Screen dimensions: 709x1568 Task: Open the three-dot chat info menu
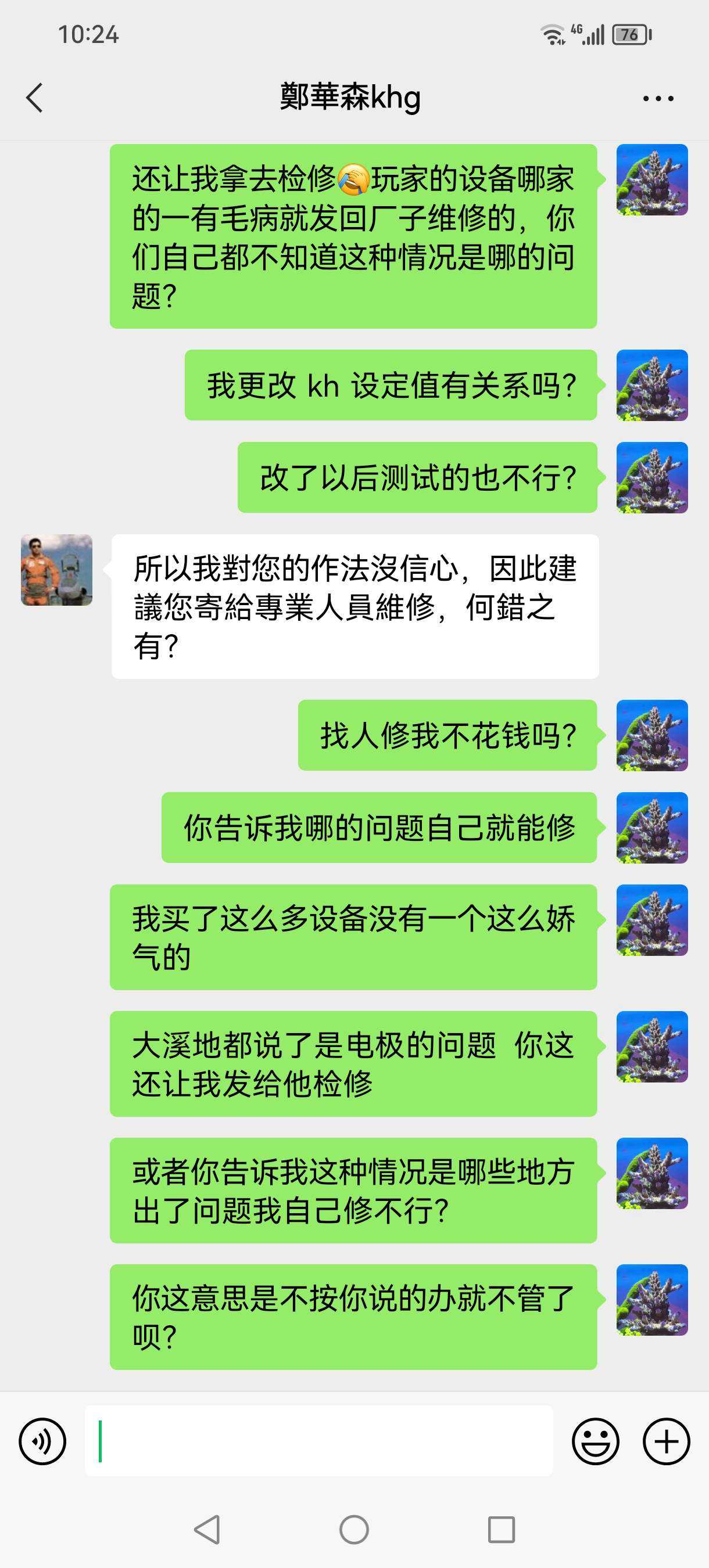pyautogui.click(x=658, y=98)
